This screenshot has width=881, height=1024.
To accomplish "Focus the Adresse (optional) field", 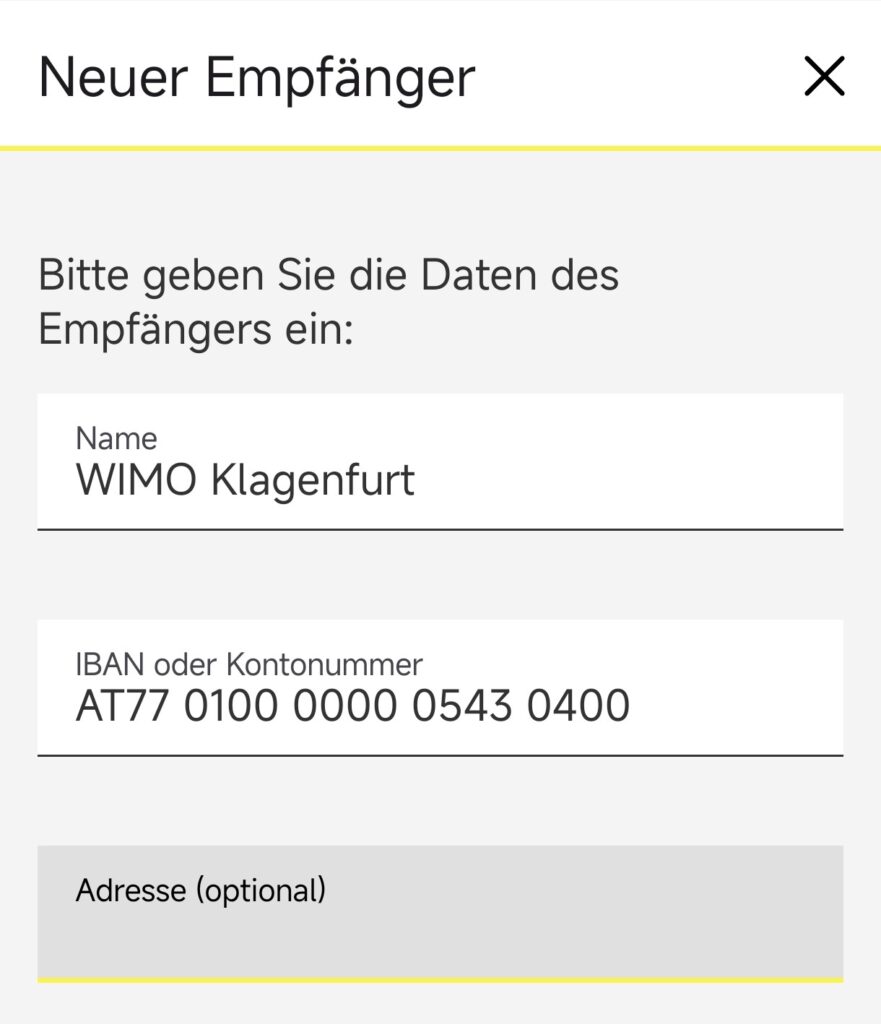I will click(440, 912).
